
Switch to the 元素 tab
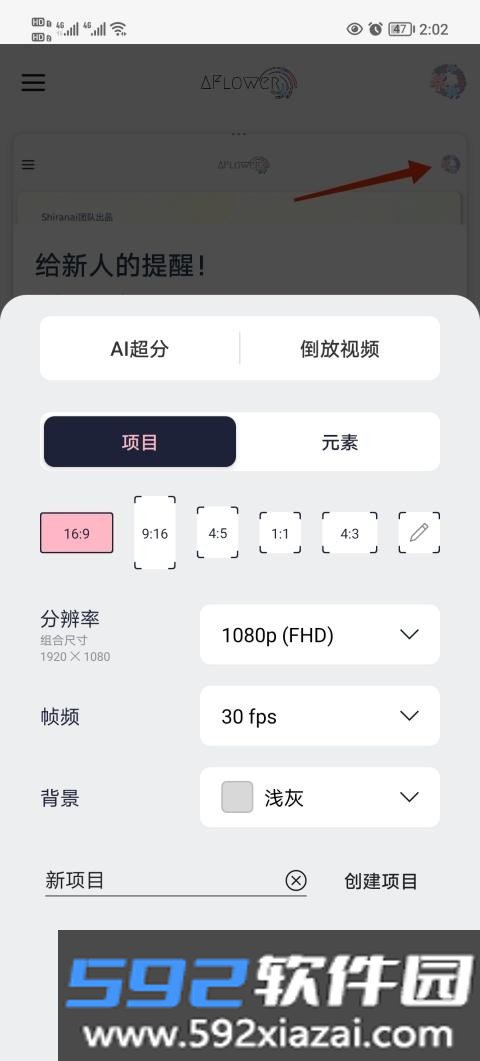point(340,443)
